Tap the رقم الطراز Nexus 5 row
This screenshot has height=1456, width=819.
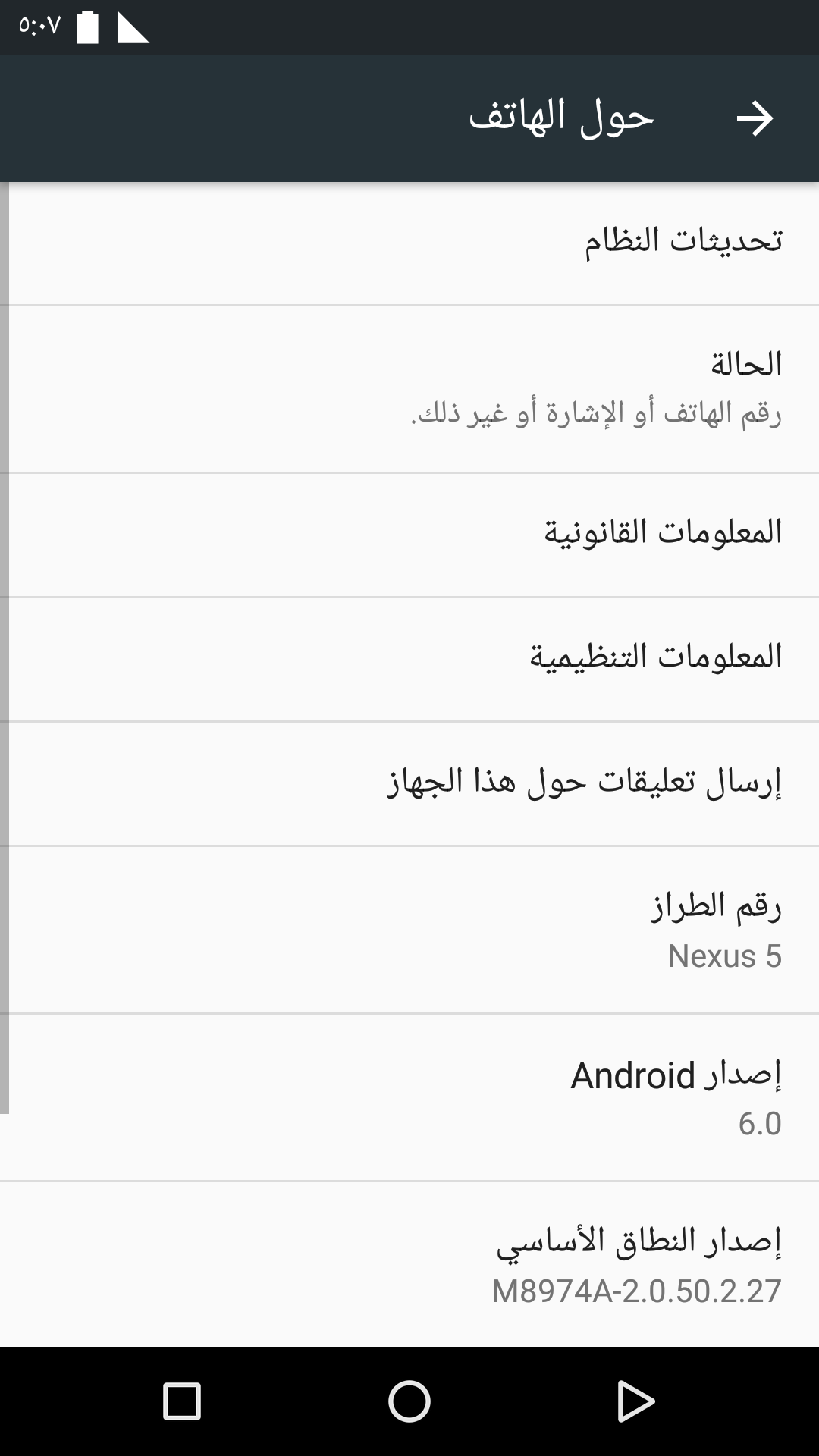tap(409, 930)
